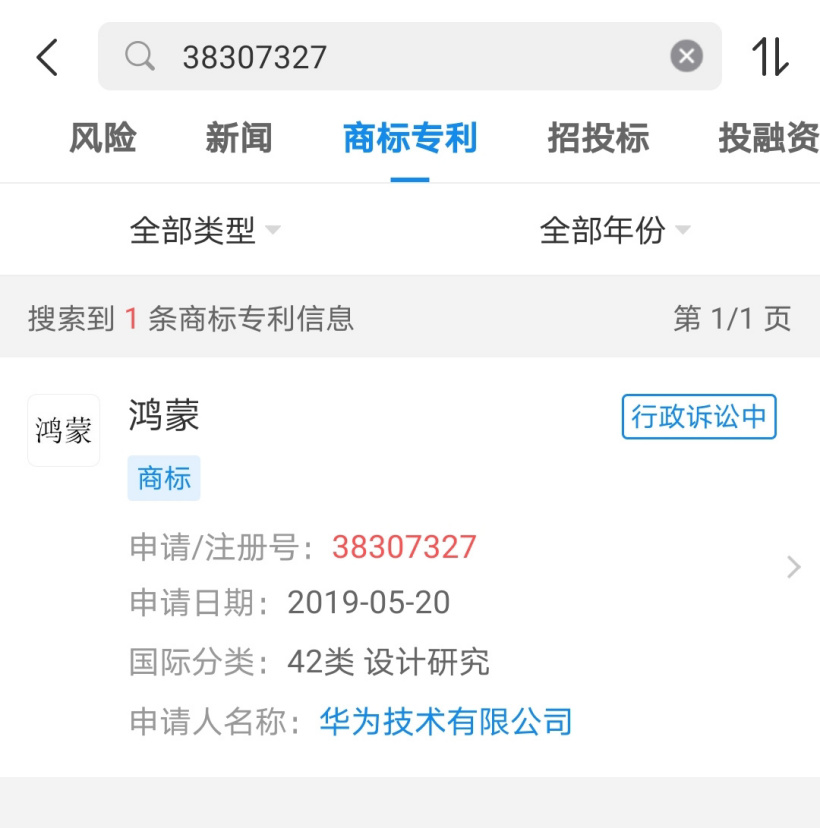Tap the search field containing 38307327
This screenshot has width=820, height=828.
point(400,57)
